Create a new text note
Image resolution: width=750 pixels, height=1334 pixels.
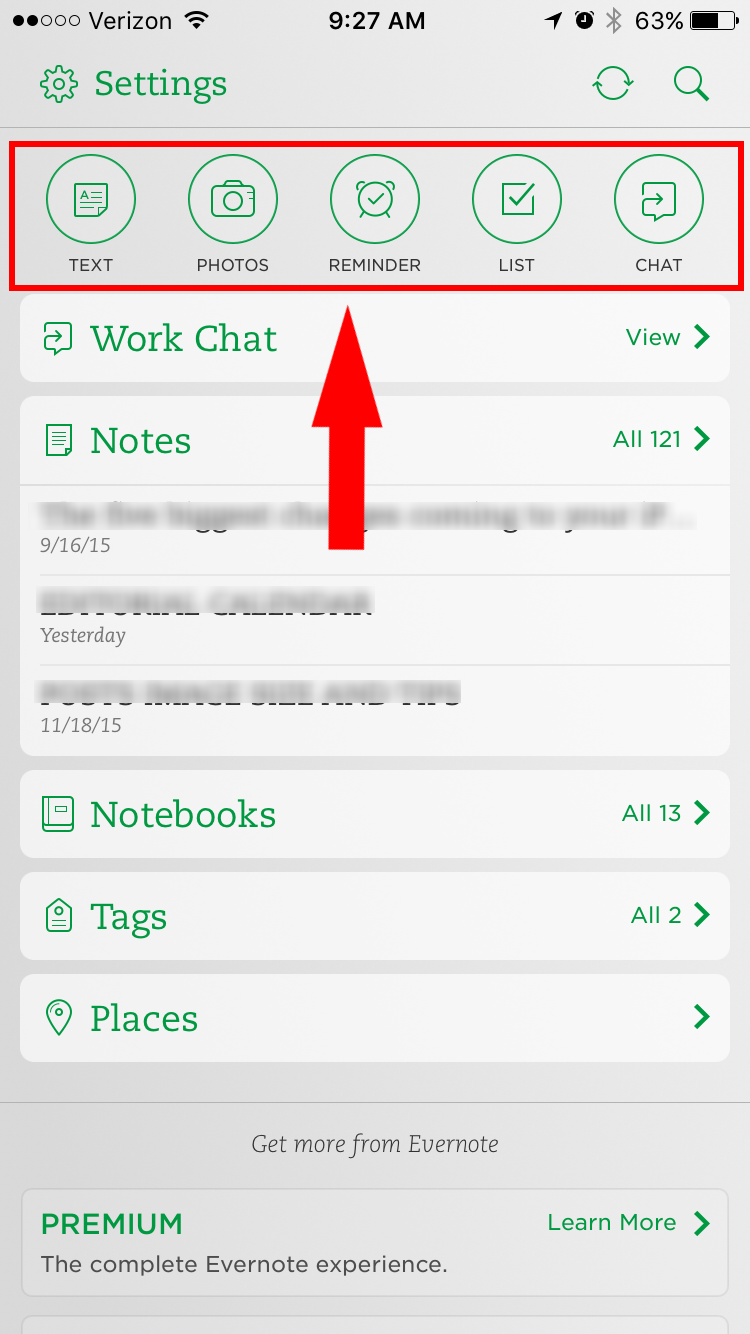[x=91, y=199]
